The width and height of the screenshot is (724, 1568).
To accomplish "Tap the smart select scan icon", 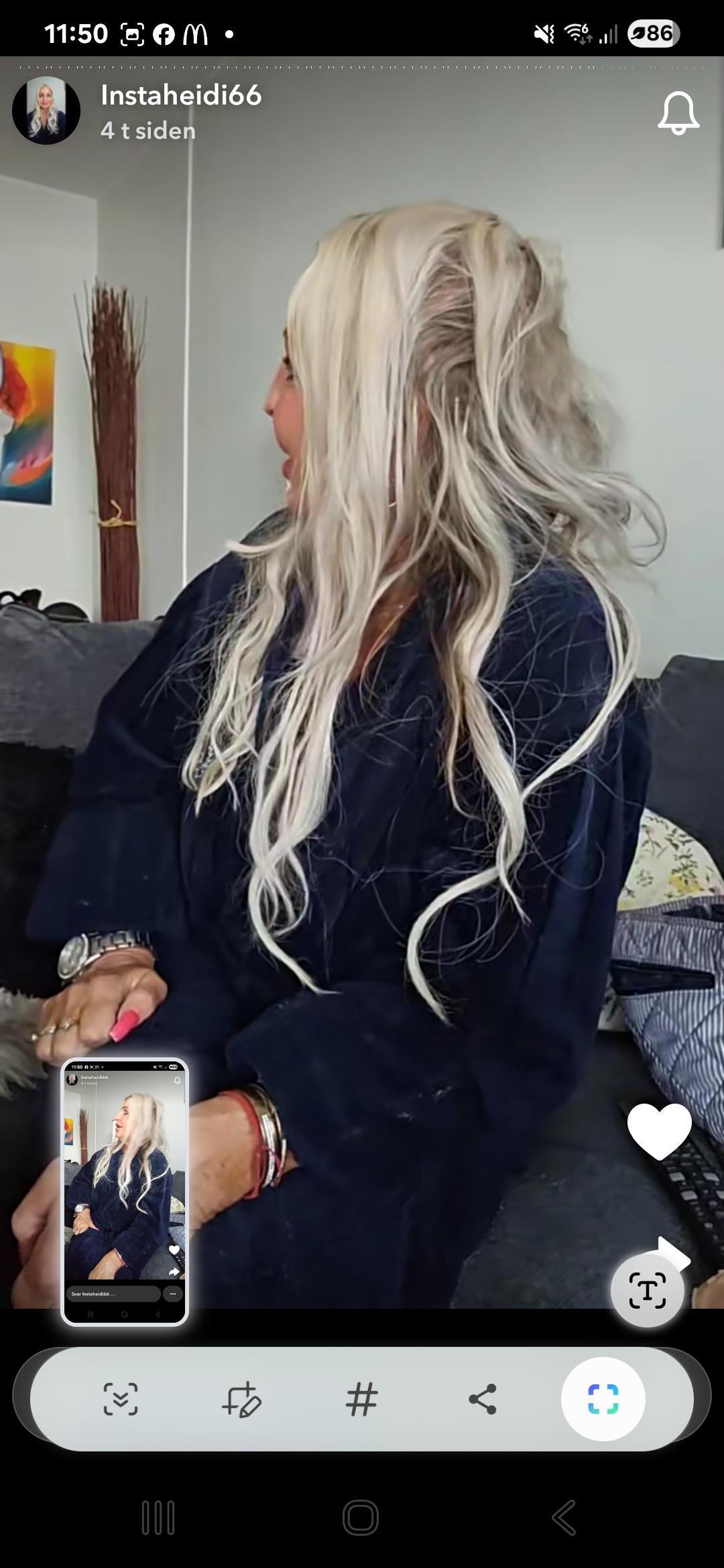I will pyautogui.click(x=603, y=1398).
